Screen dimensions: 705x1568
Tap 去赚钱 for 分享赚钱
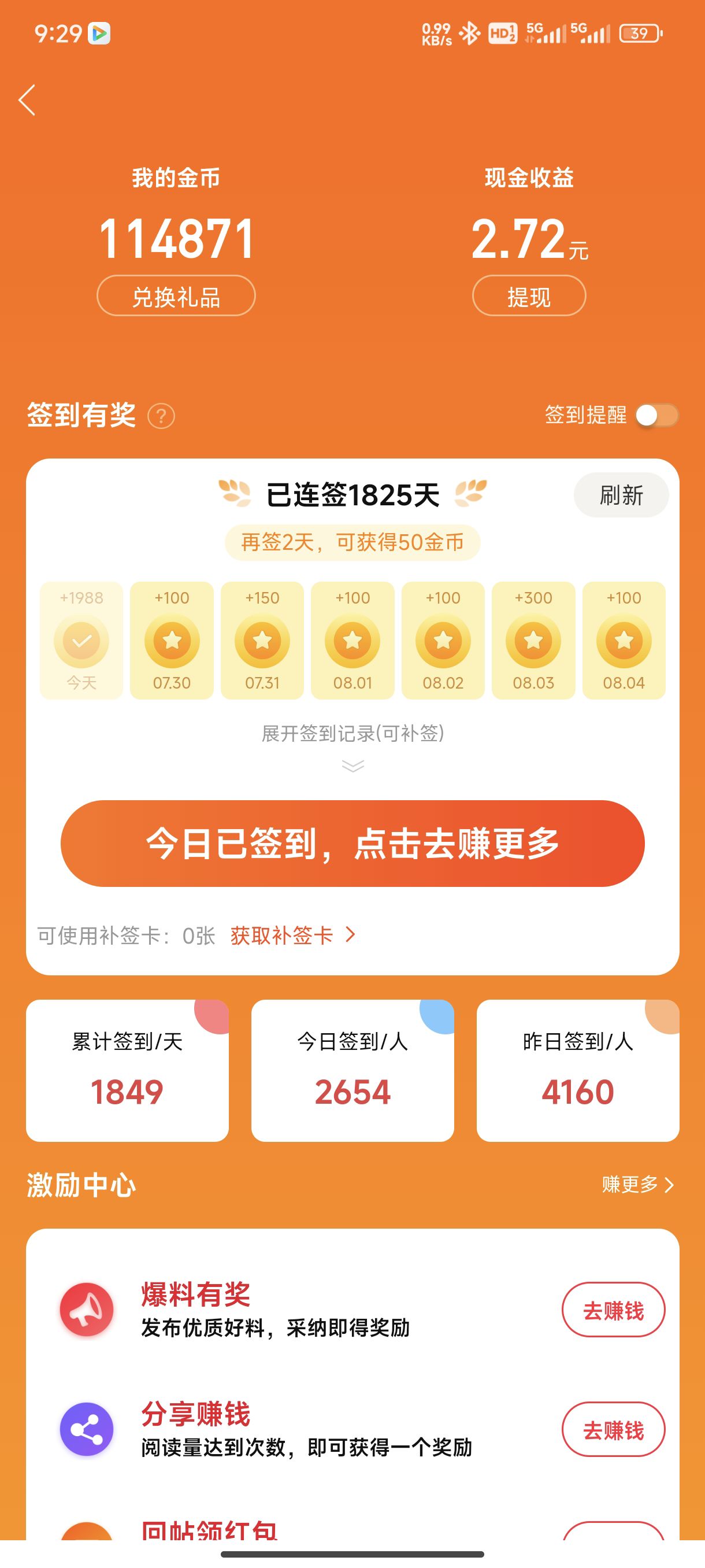[x=613, y=1429]
